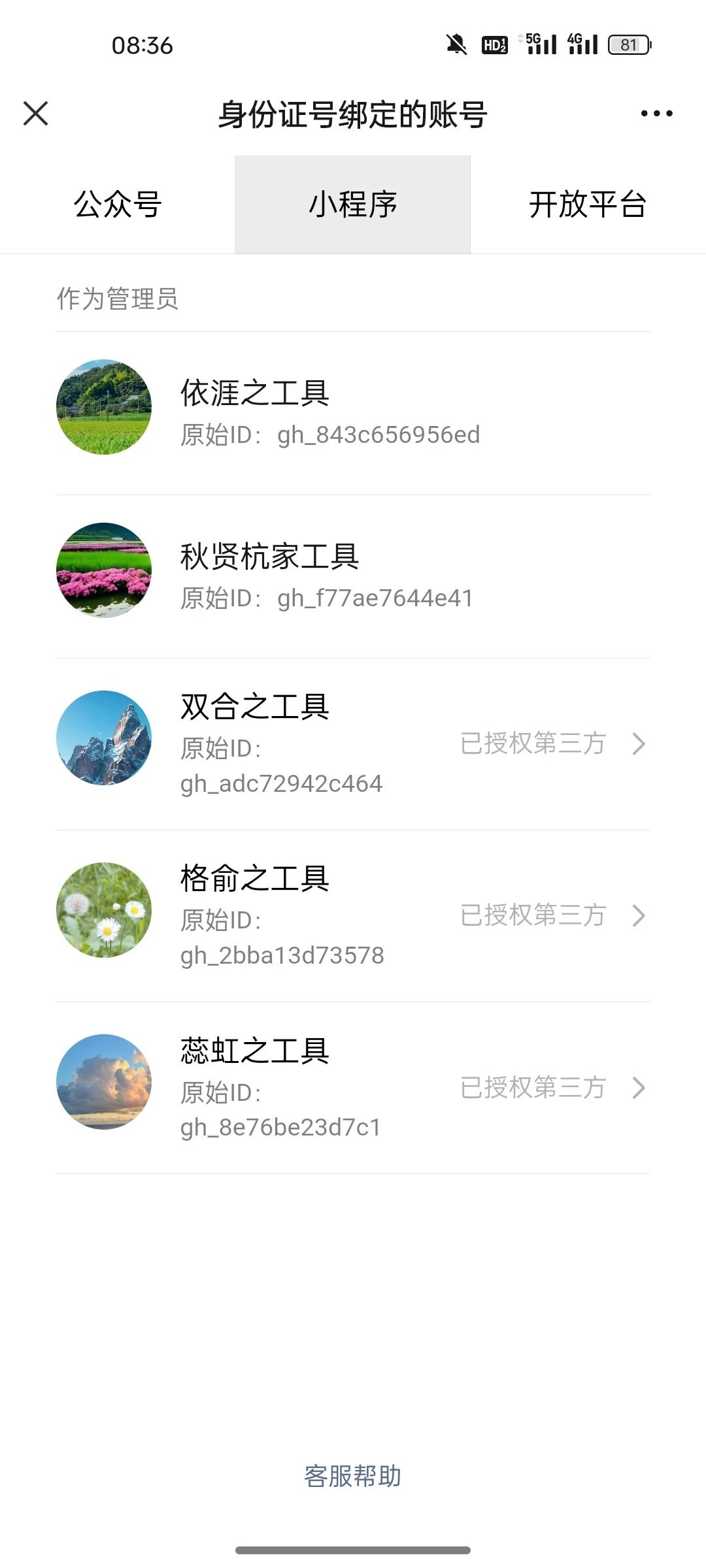
Task: Open the 蕊虹之工具 authorization details
Action: pyautogui.click(x=552, y=1088)
